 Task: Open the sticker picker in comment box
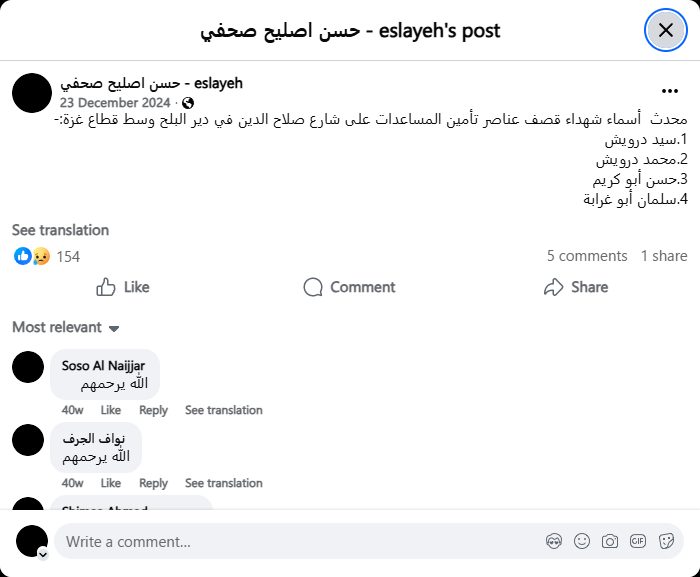[x=666, y=541]
